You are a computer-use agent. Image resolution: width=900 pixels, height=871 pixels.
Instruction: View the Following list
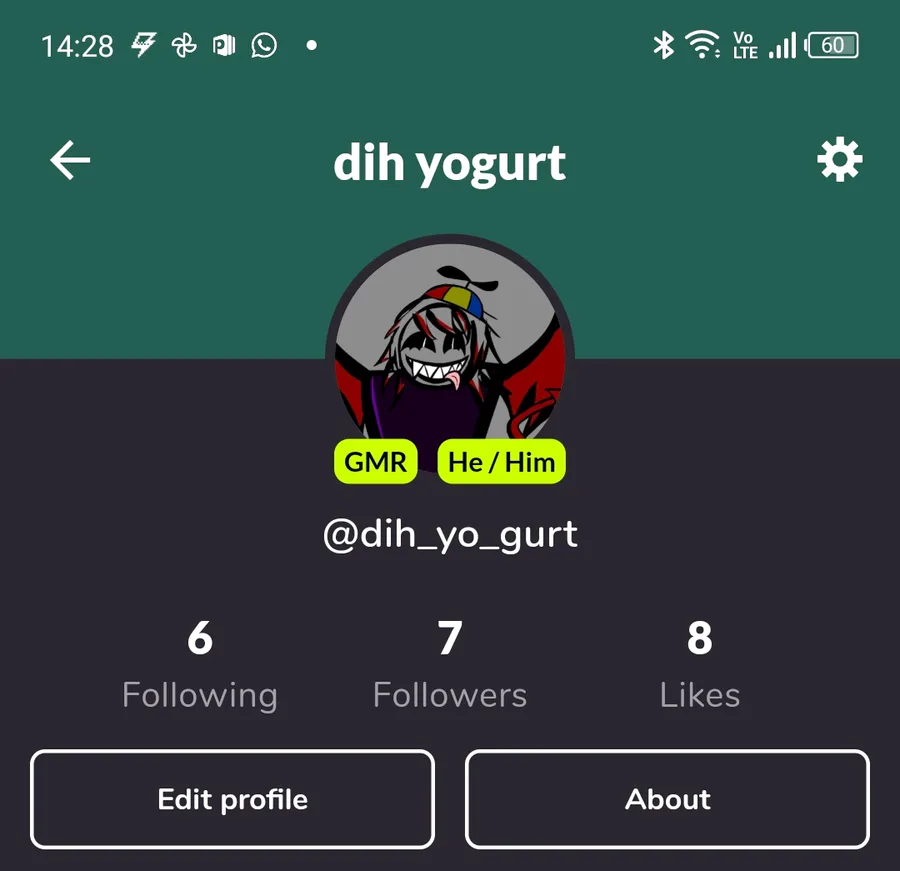(x=200, y=665)
